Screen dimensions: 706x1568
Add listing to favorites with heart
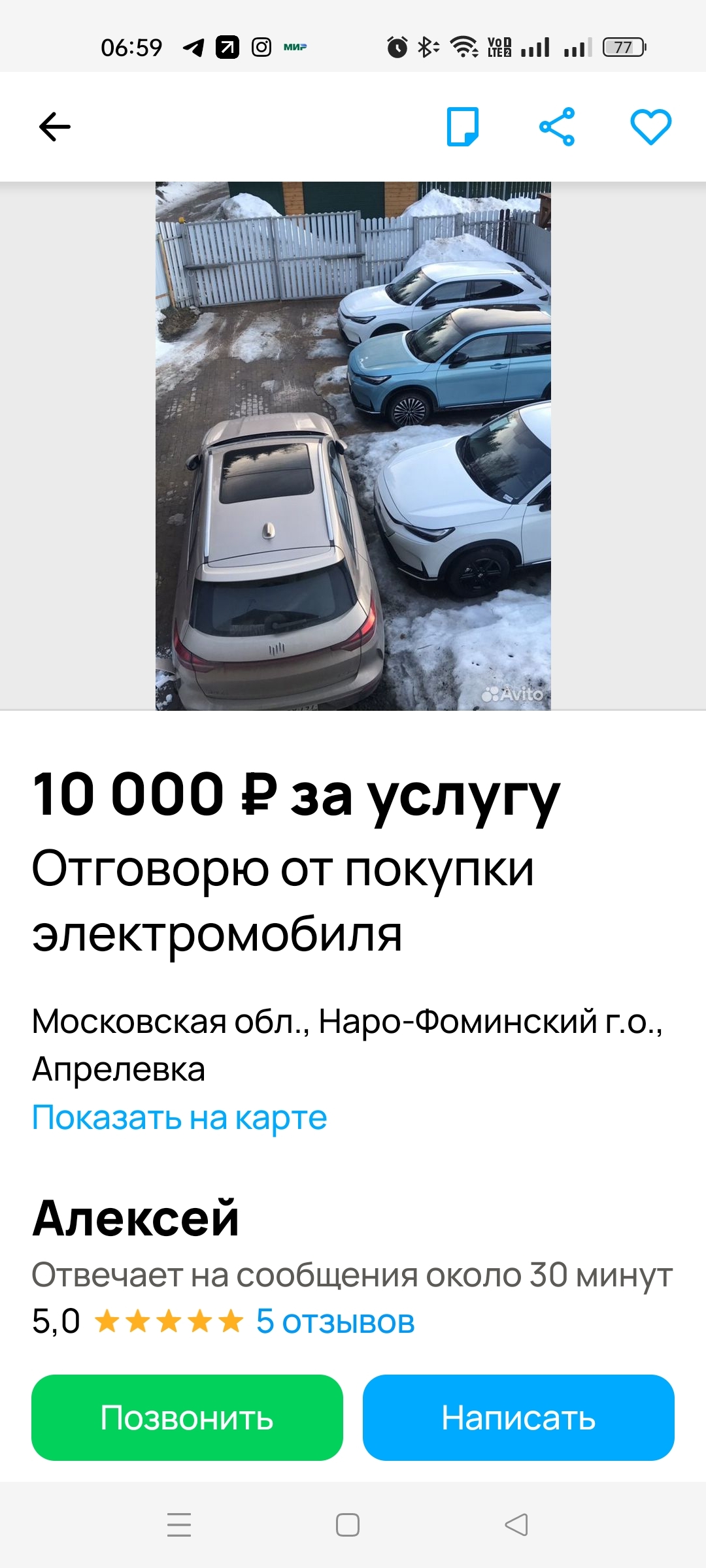[650, 127]
